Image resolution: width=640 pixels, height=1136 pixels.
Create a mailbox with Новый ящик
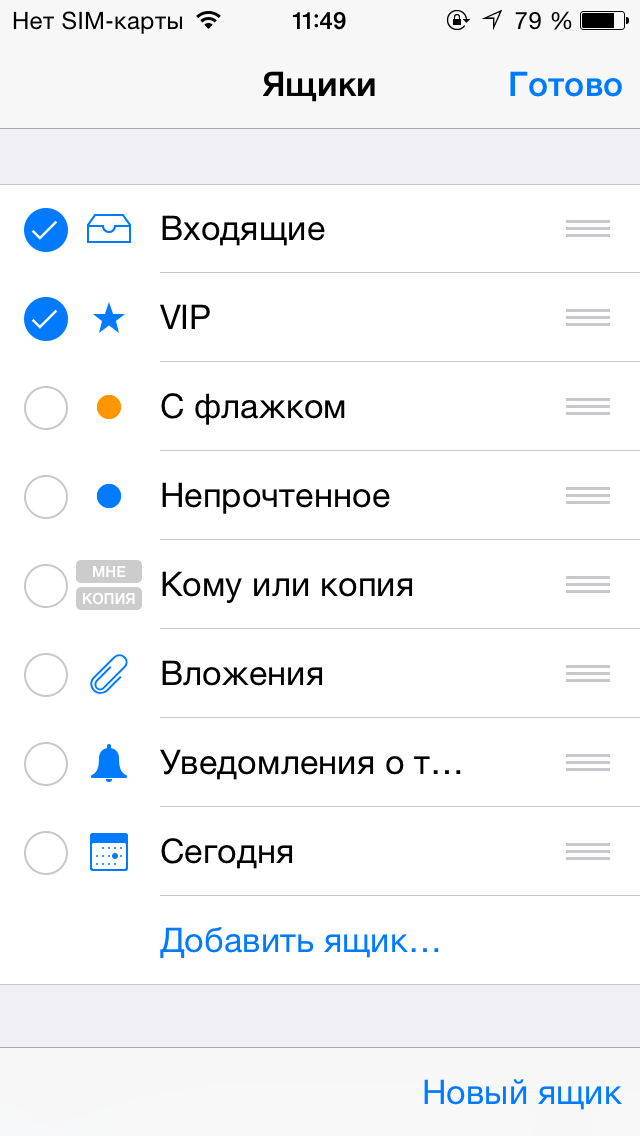click(522, 1092)
